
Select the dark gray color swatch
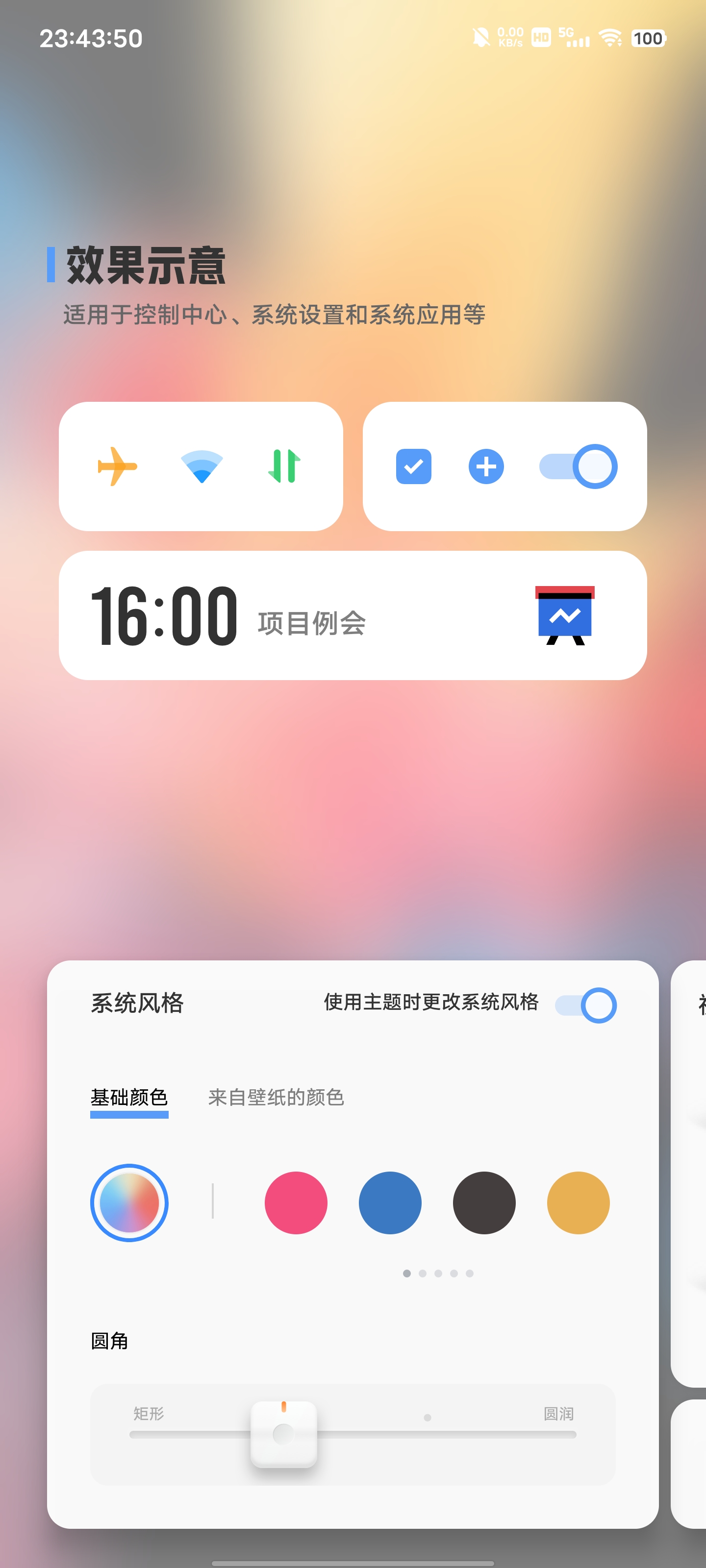point(484,1203)
